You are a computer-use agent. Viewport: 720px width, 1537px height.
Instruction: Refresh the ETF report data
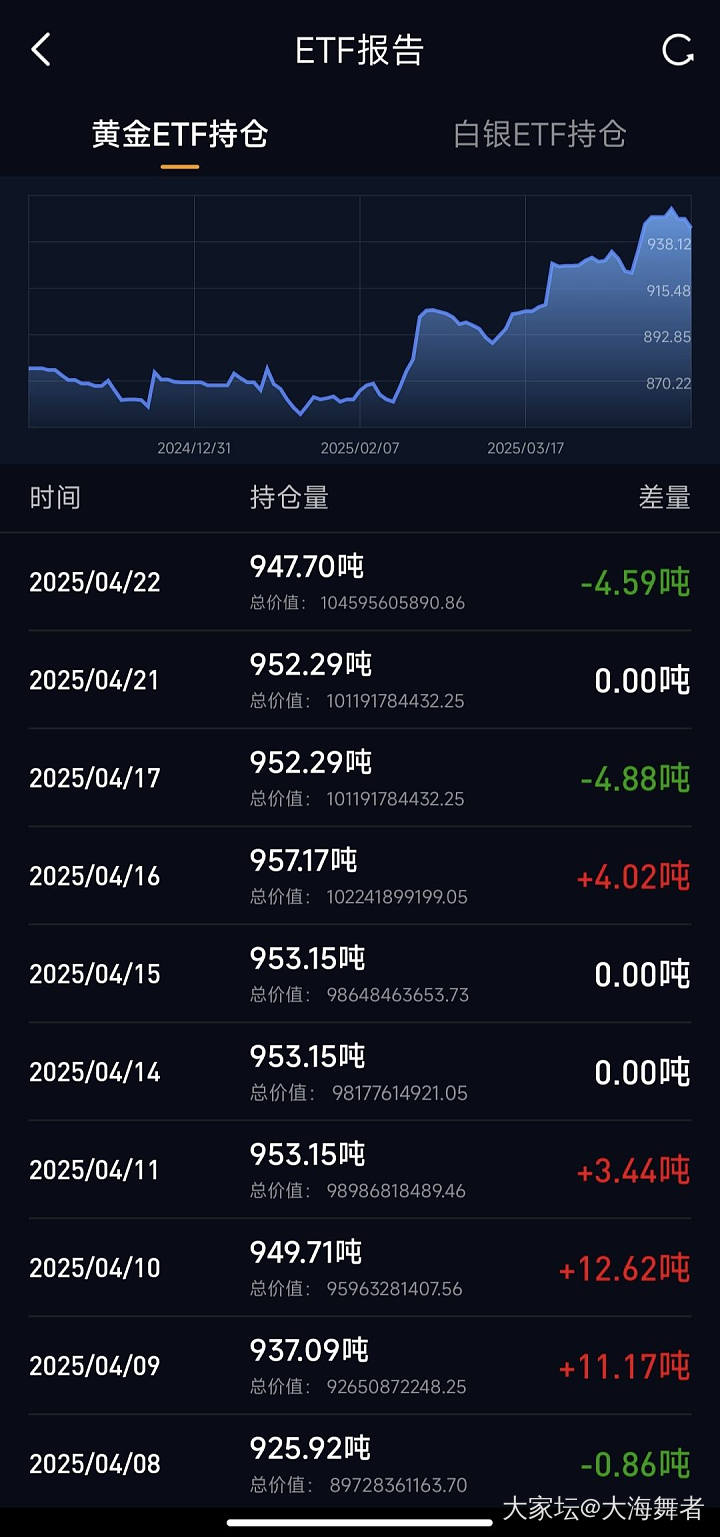(x=678, y=50)
